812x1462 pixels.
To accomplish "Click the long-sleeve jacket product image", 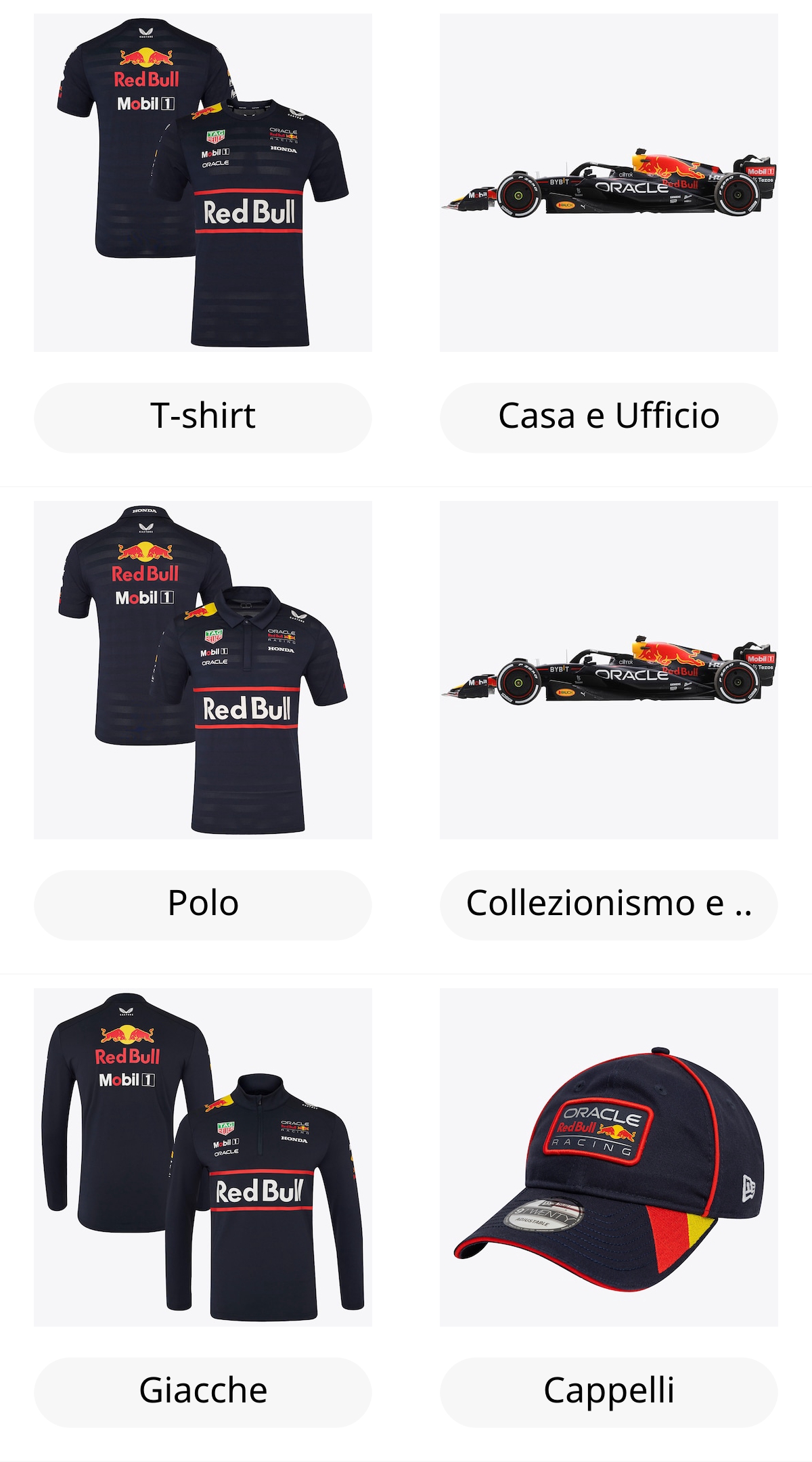I will 202,1157.
